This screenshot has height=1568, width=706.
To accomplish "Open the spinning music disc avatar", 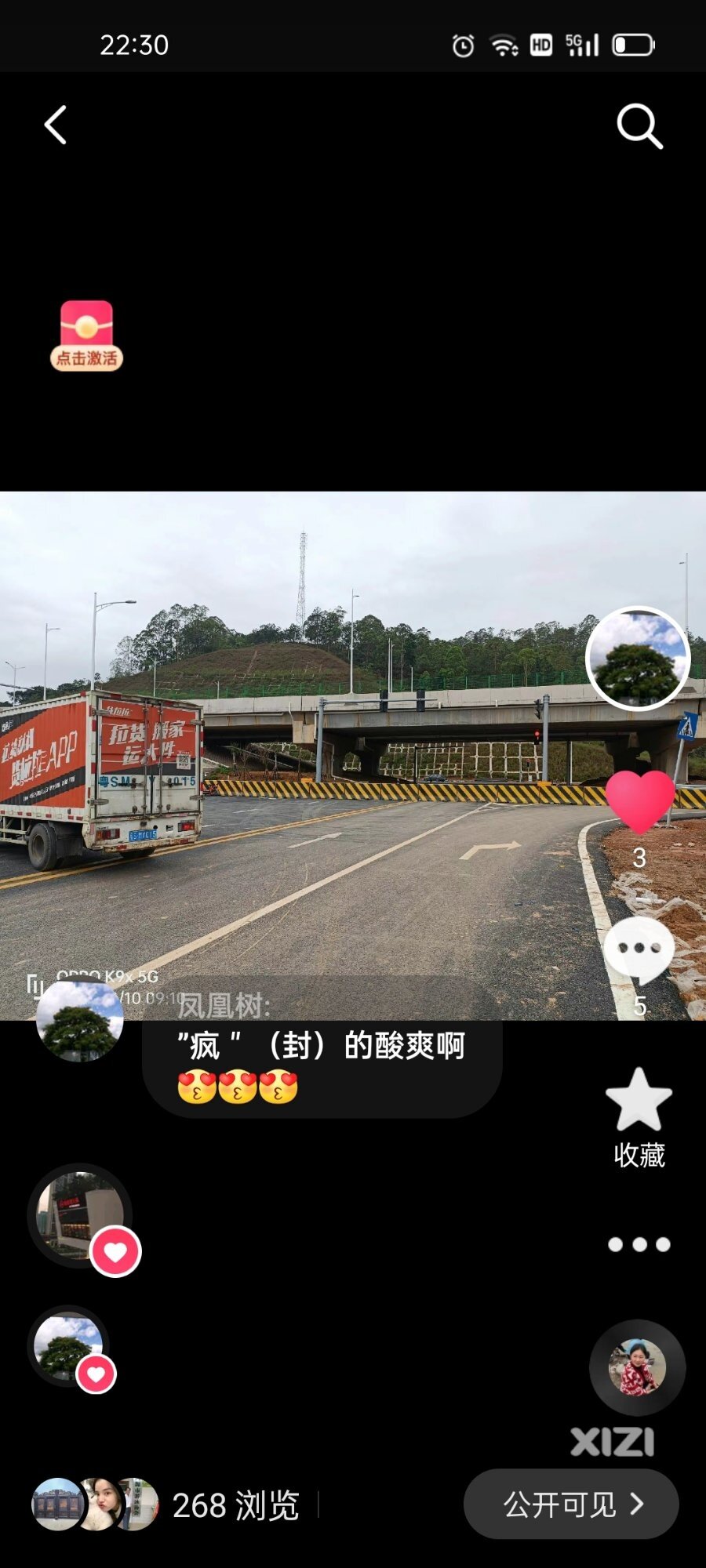I will click(637, 1368).
